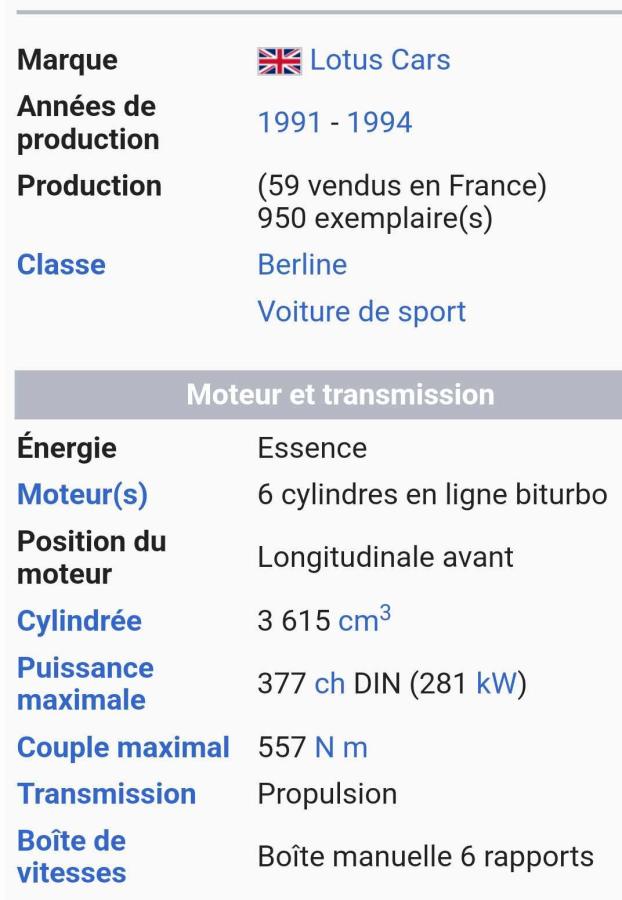
Task: Open the Puissance maximale link
Action: (x=85, y=683)
